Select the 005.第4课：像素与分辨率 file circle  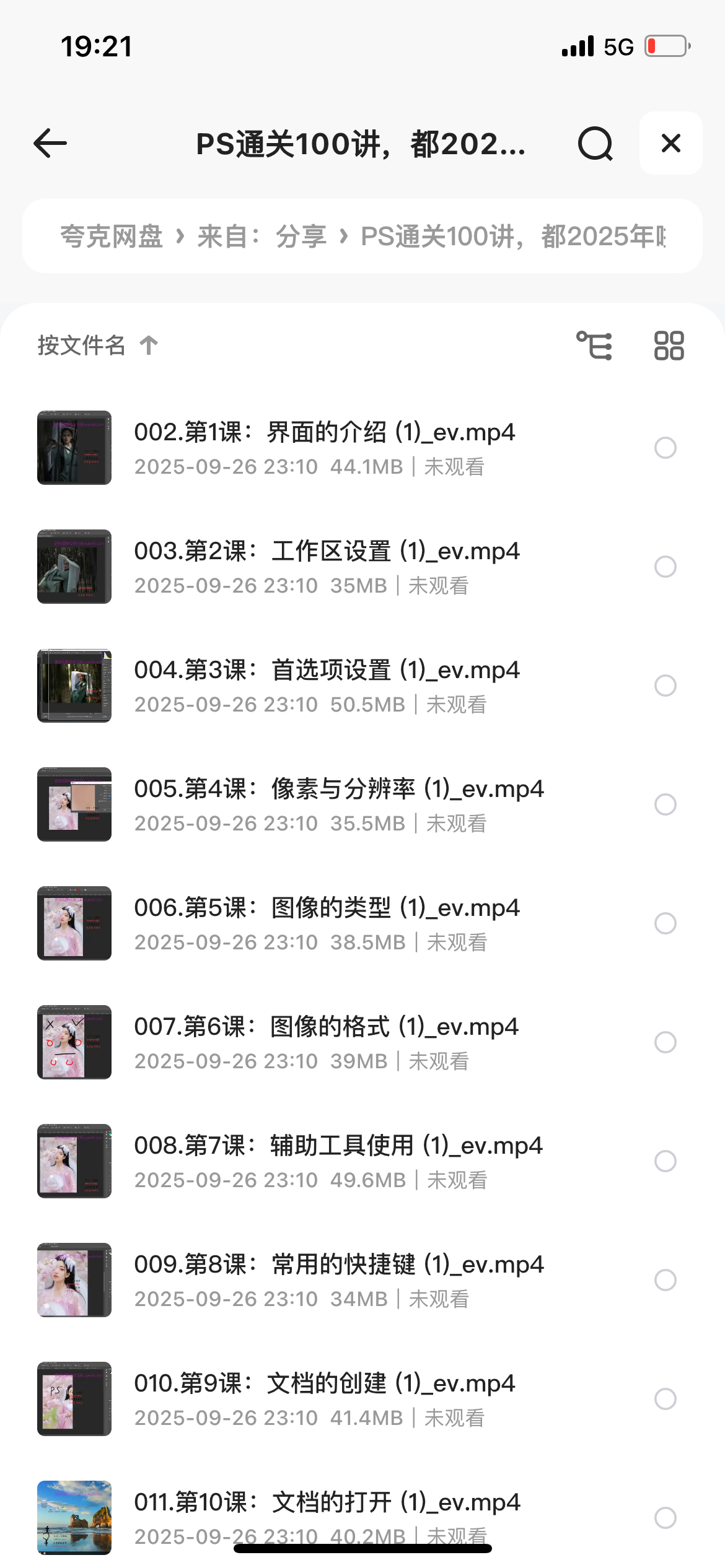pyautogui.click(x=665, y=804)
